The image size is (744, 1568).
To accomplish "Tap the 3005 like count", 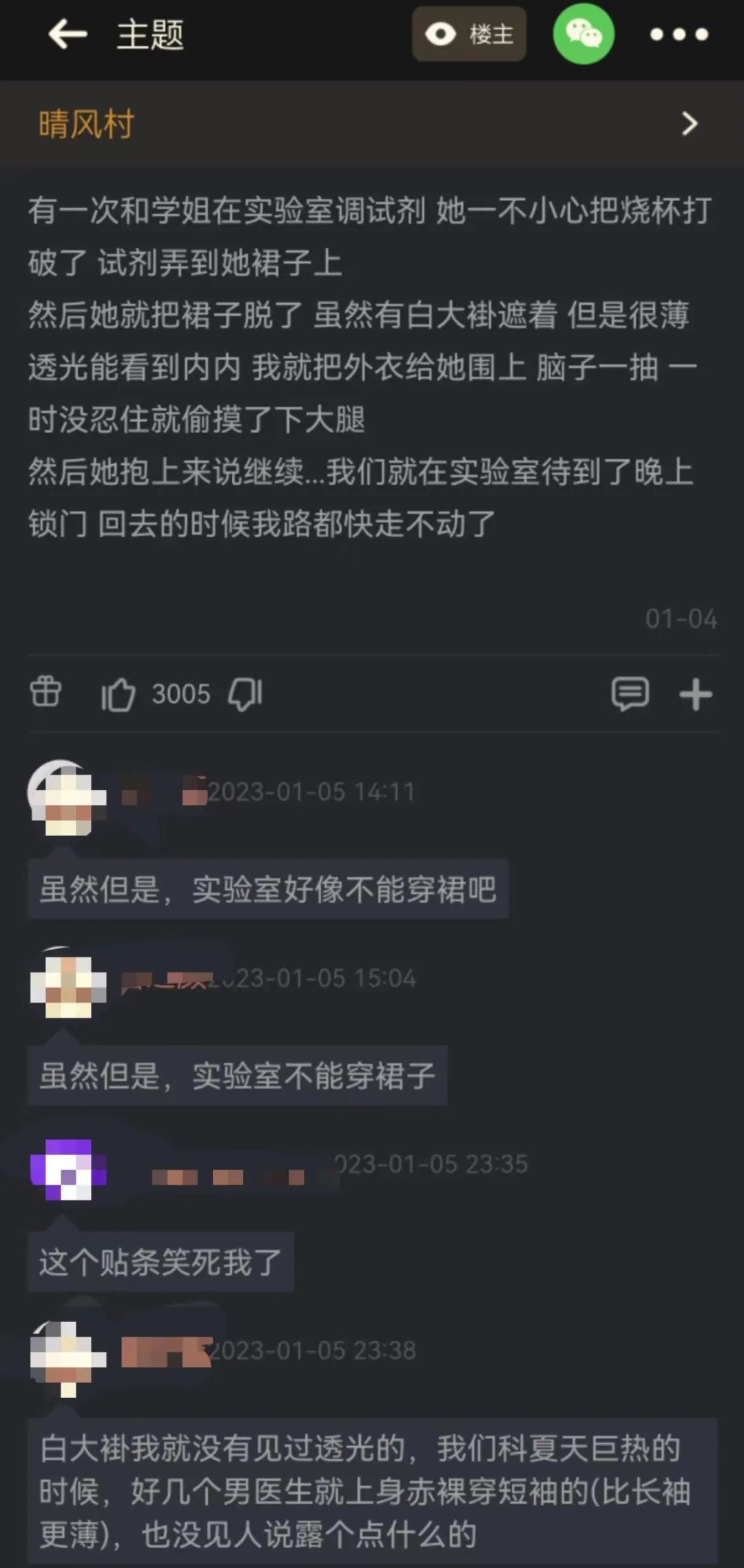I will [180, 694].
